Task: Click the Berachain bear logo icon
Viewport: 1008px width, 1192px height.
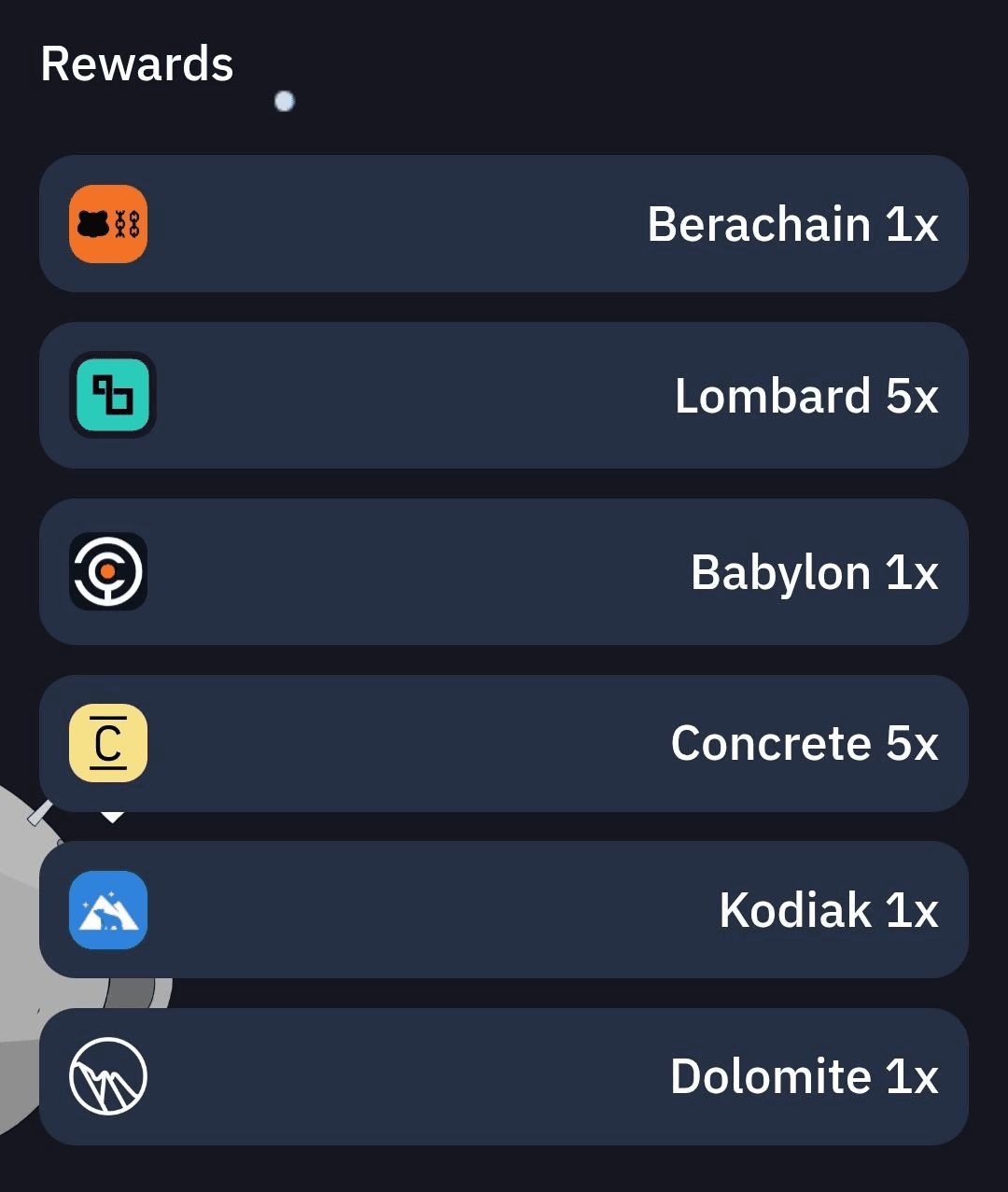Action: 108,224
